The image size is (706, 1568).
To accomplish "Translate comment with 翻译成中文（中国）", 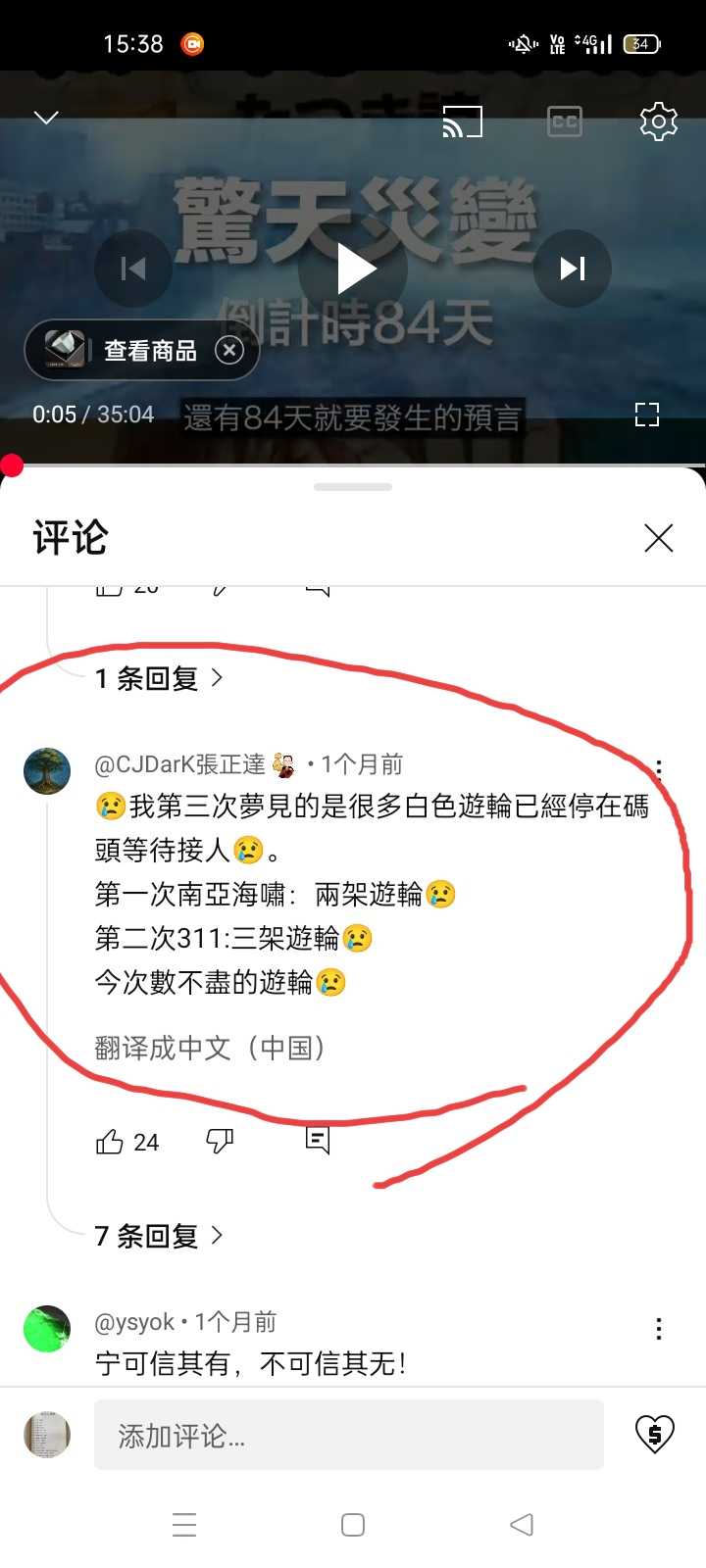I will point(210,1048).
